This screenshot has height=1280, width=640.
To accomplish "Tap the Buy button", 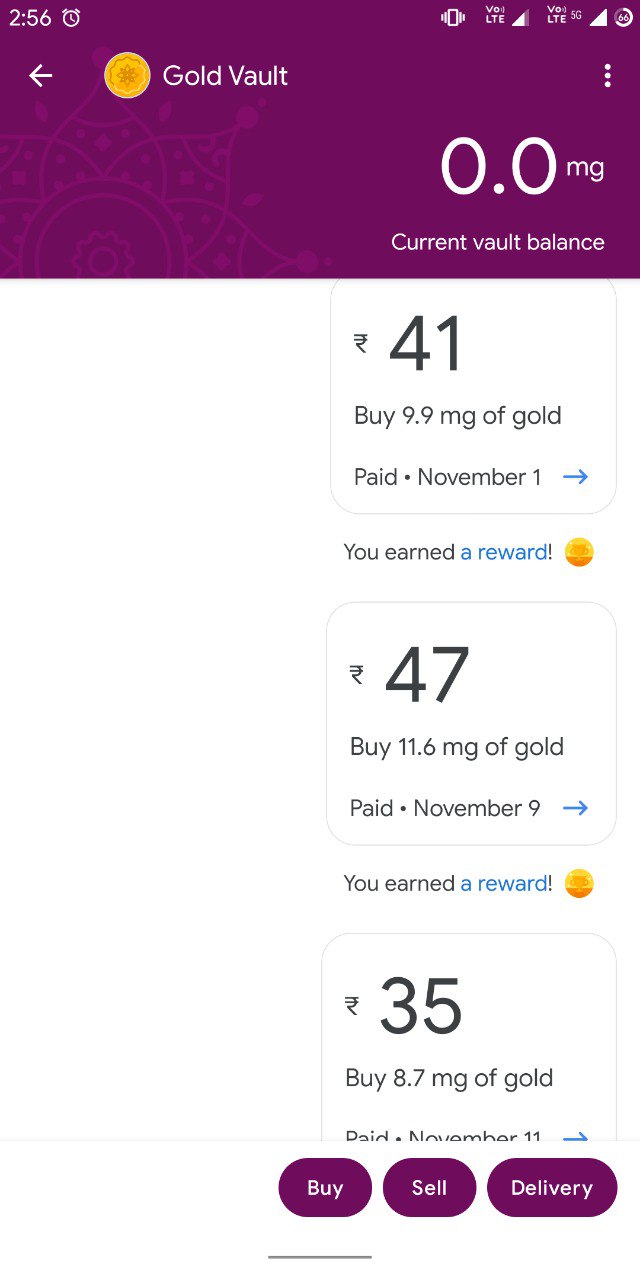I will coord(325,1188).
